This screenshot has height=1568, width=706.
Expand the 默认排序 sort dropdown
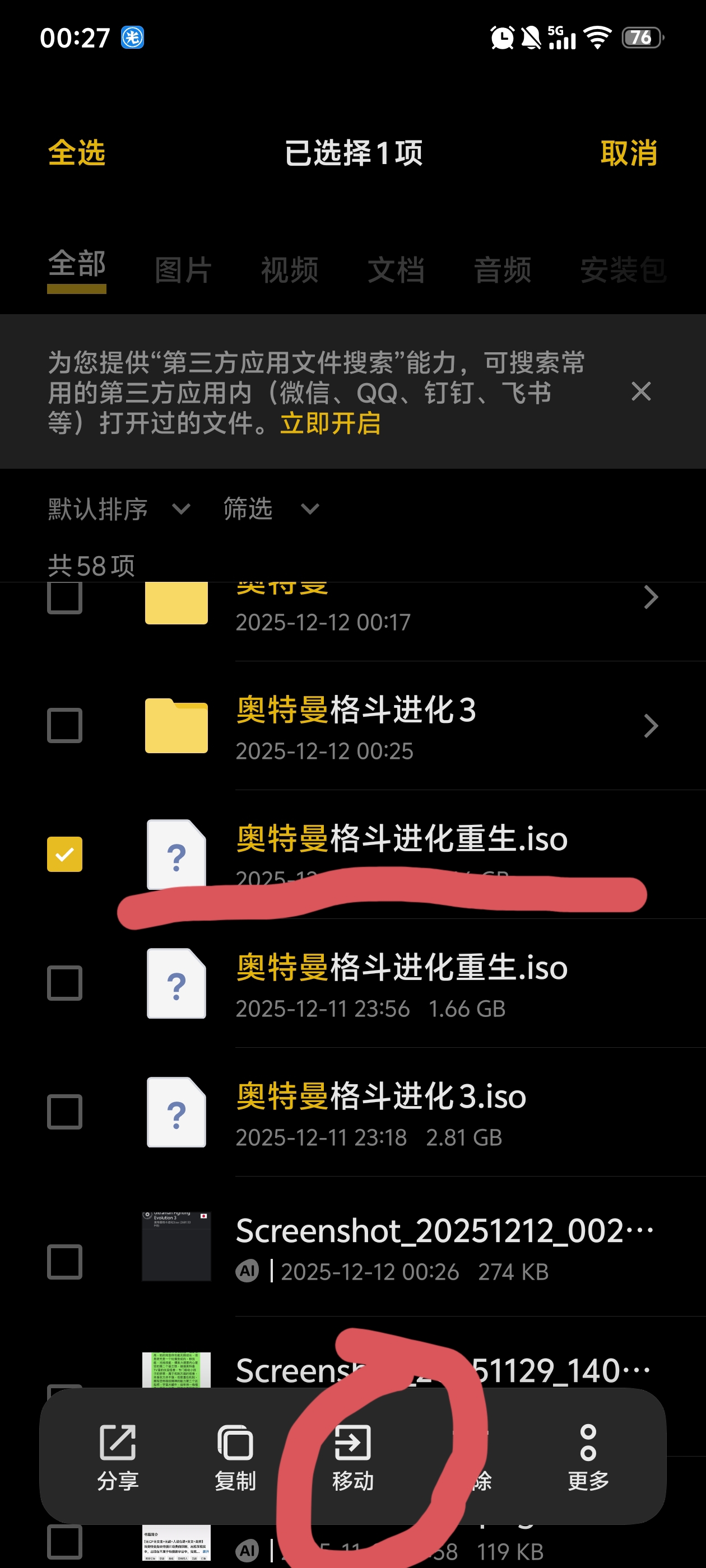click(119, 508)
